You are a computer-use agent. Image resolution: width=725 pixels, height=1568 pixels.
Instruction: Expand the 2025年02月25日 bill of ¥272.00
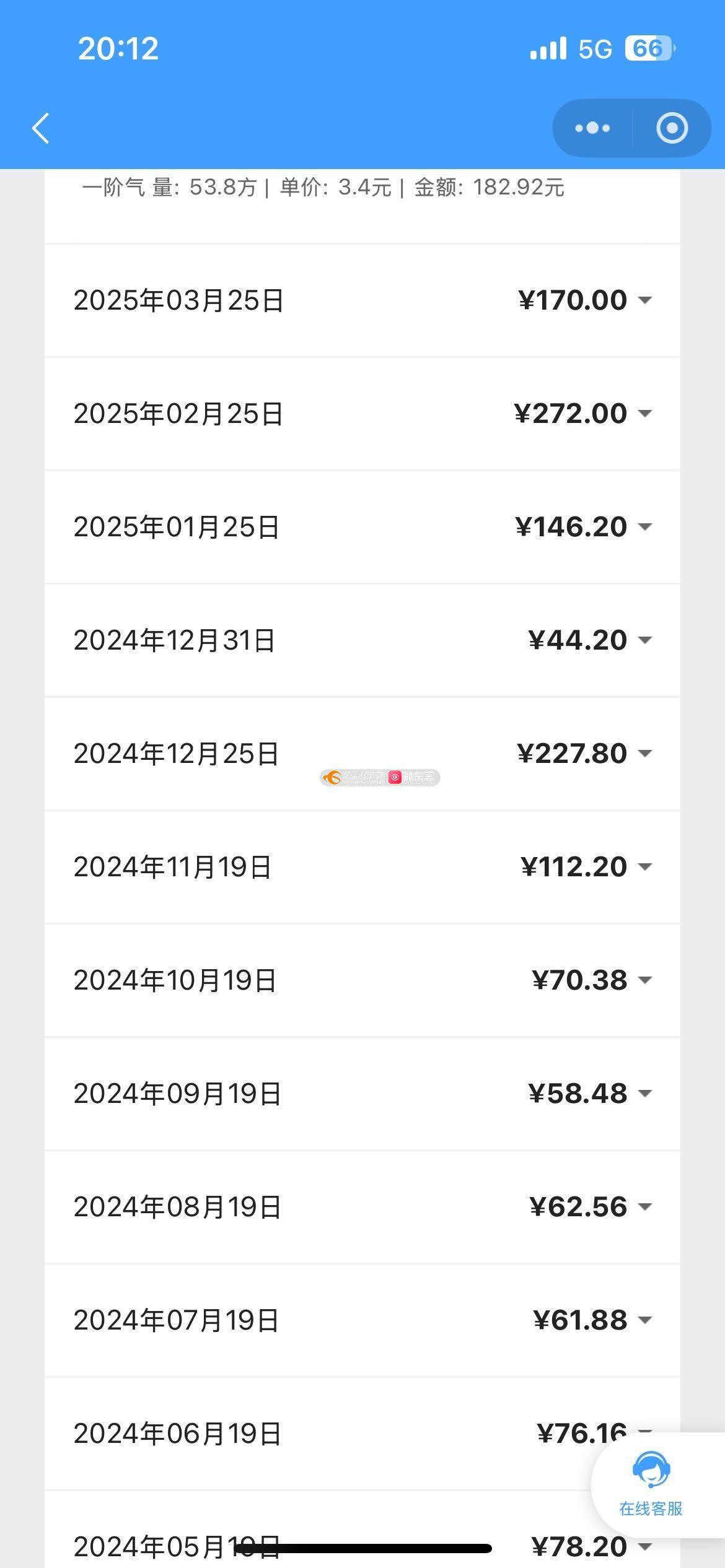pyautogui.click(x=645, y=414)
